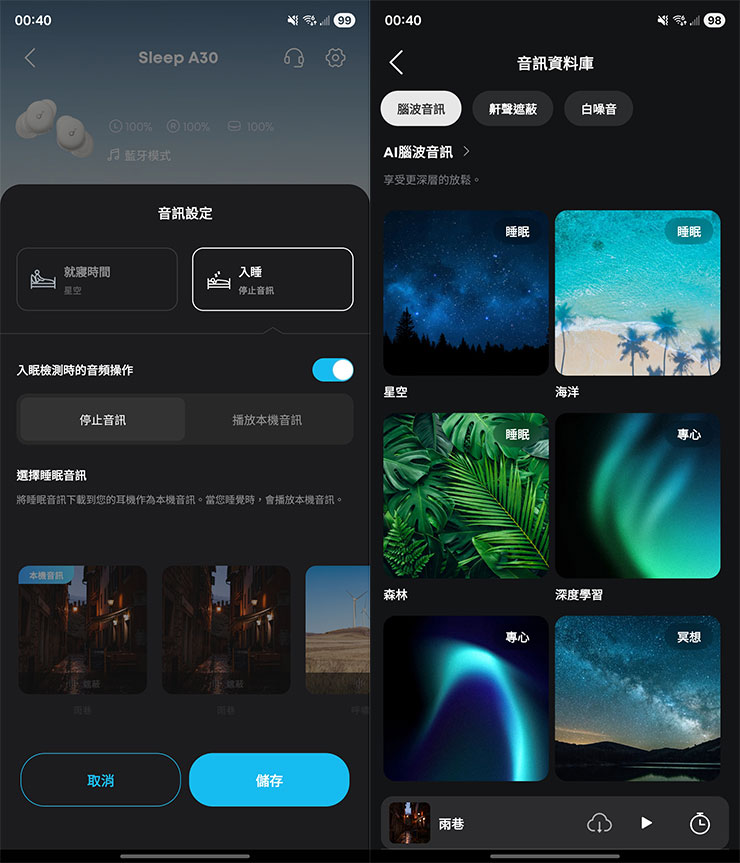Image resolution: width=740 pixels, height=863 pixels.
Task: Select the 腦波音訊 chip
Action: 421,109
